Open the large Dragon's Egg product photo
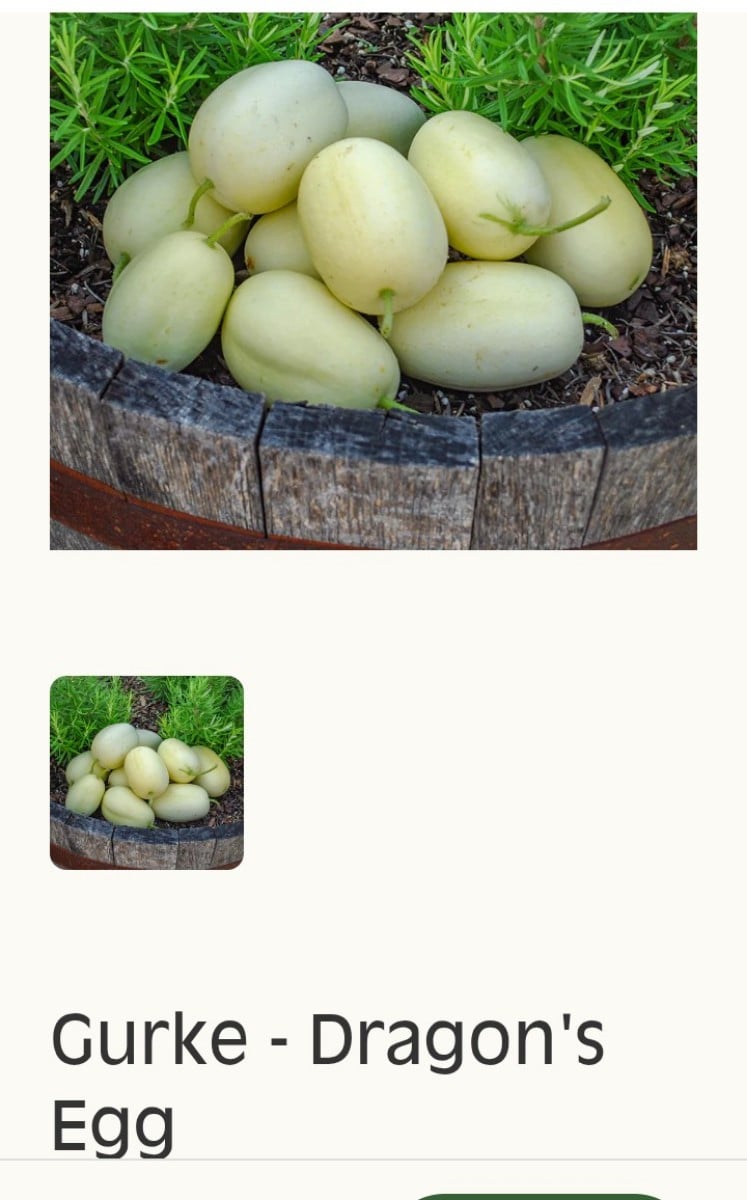Viewport: 747px width, 1200px height. pos(373,281)
